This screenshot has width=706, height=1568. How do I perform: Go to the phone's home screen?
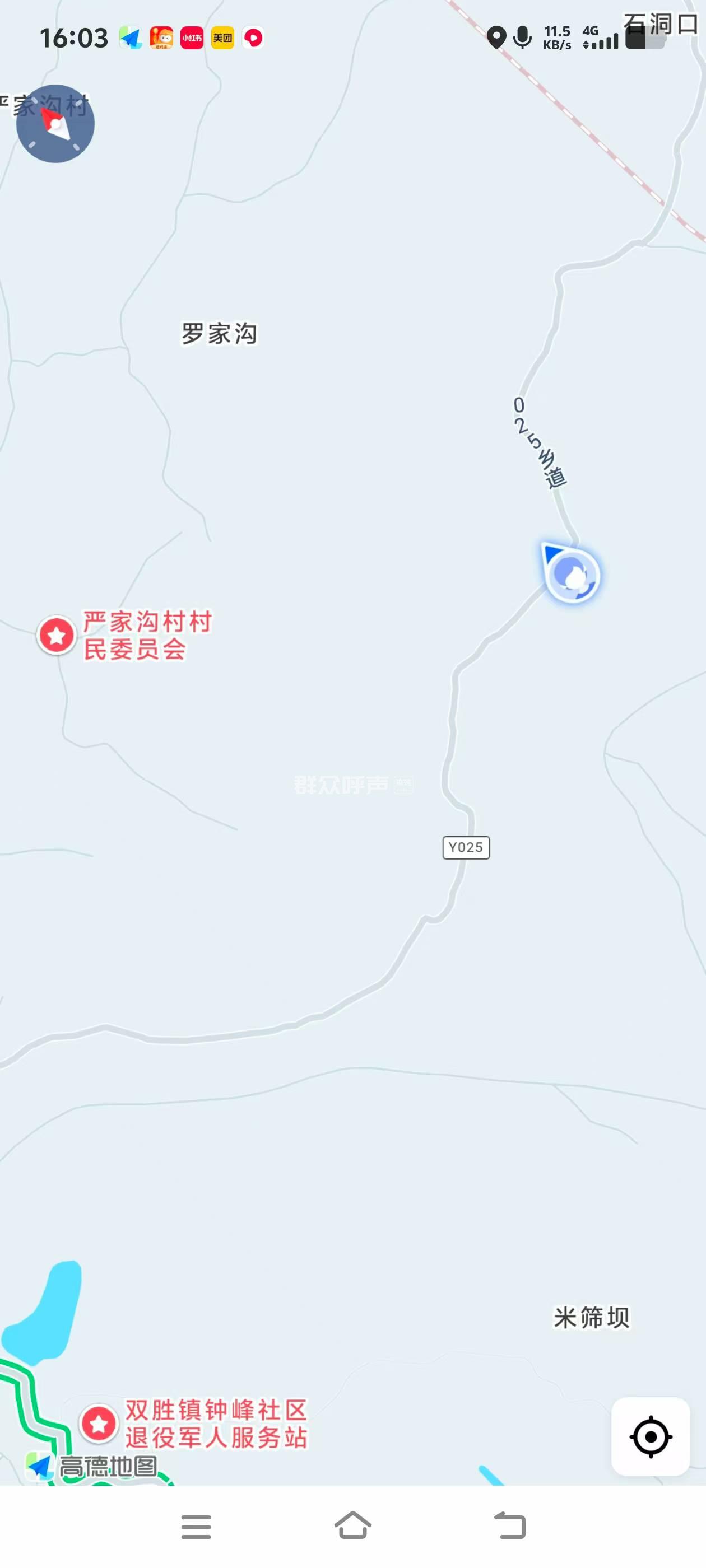coord(352,1525)
